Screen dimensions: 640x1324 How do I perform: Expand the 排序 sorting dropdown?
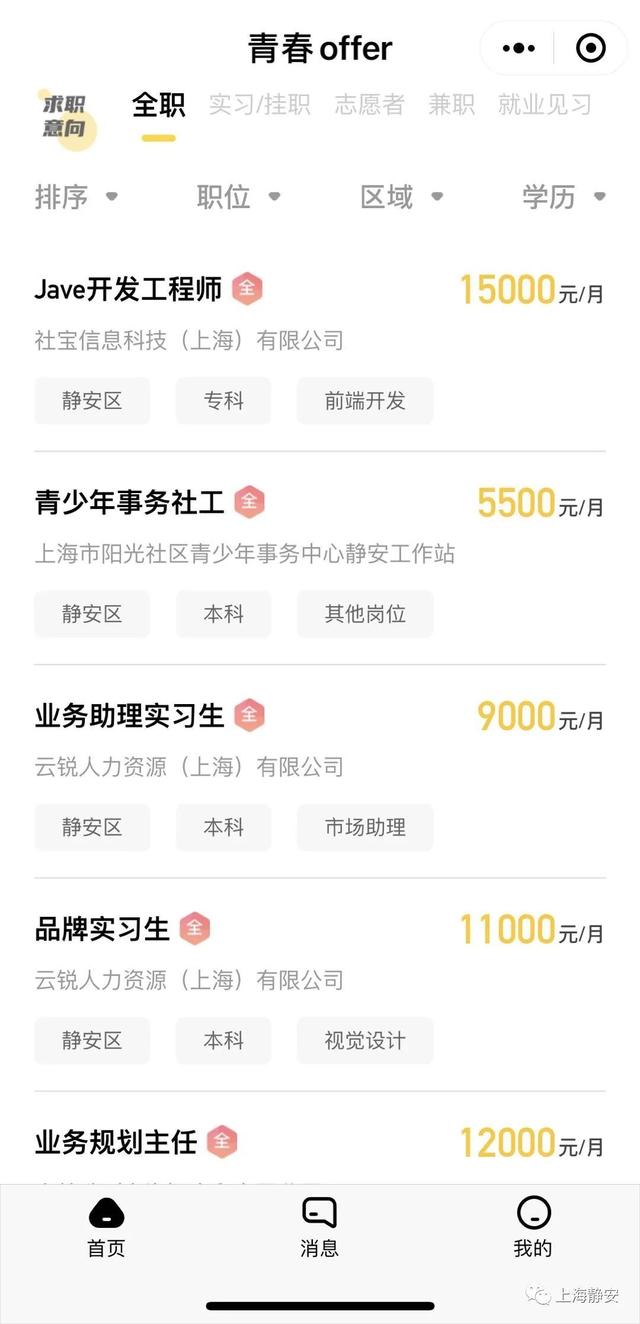click(76, 197)
